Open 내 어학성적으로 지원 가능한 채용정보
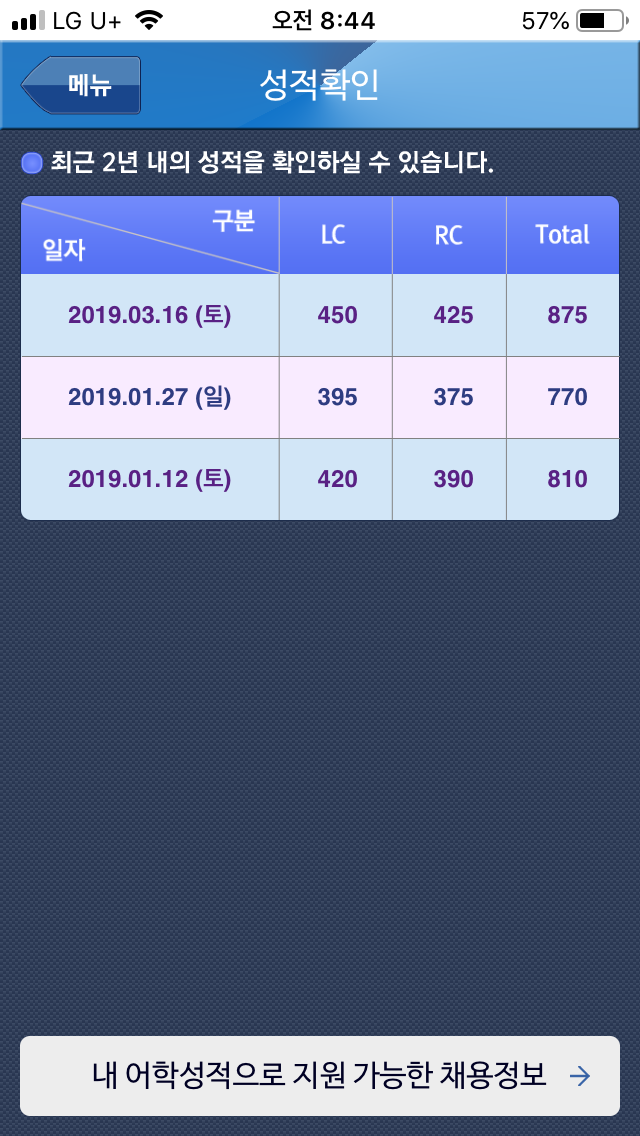 tap(320, 1076)
